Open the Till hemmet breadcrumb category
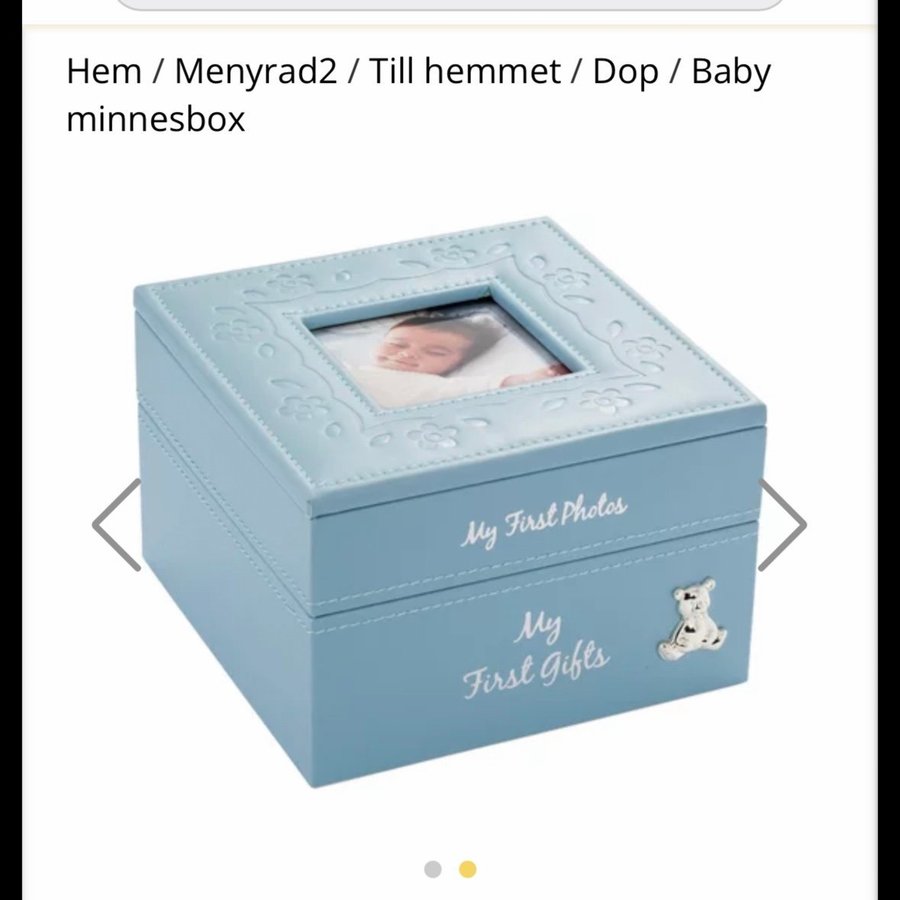Viewport: 900px width, 900px height. coord(464,72)
